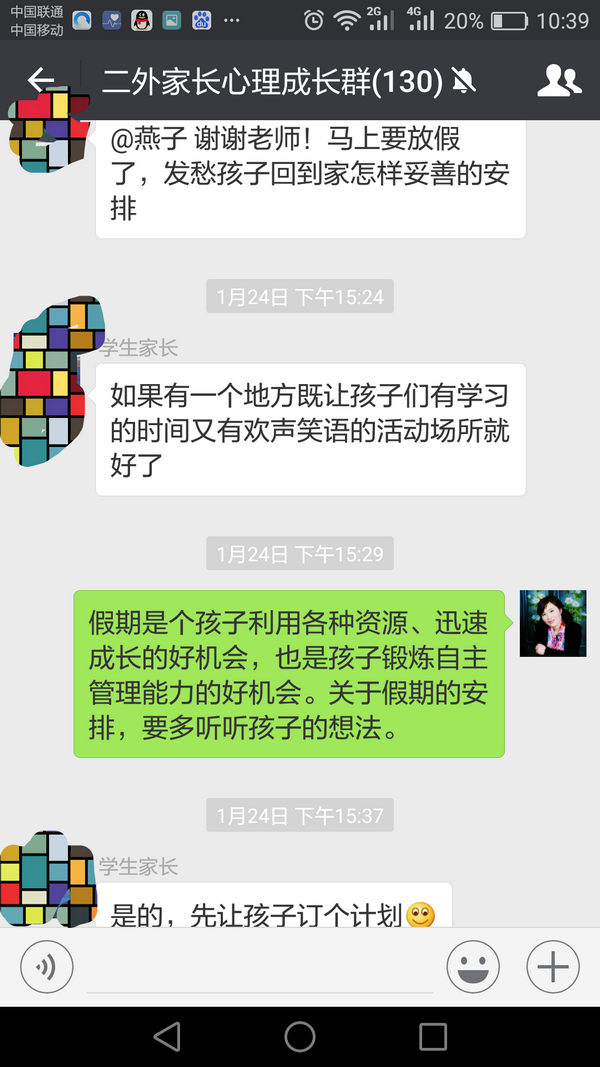The image size is (600, 1067).
Task: Open recent apps square button
Action: [433, 1036]
